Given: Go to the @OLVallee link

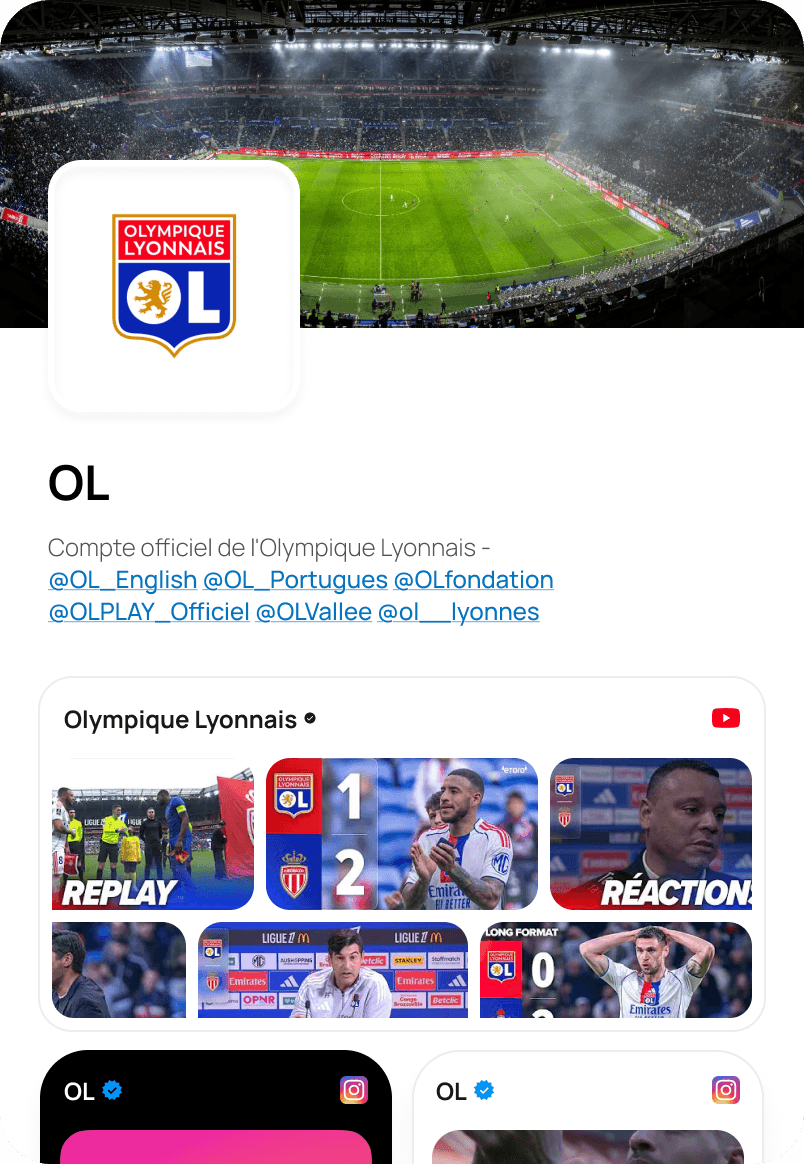Looking at the screenshot, I should point(313,612).
